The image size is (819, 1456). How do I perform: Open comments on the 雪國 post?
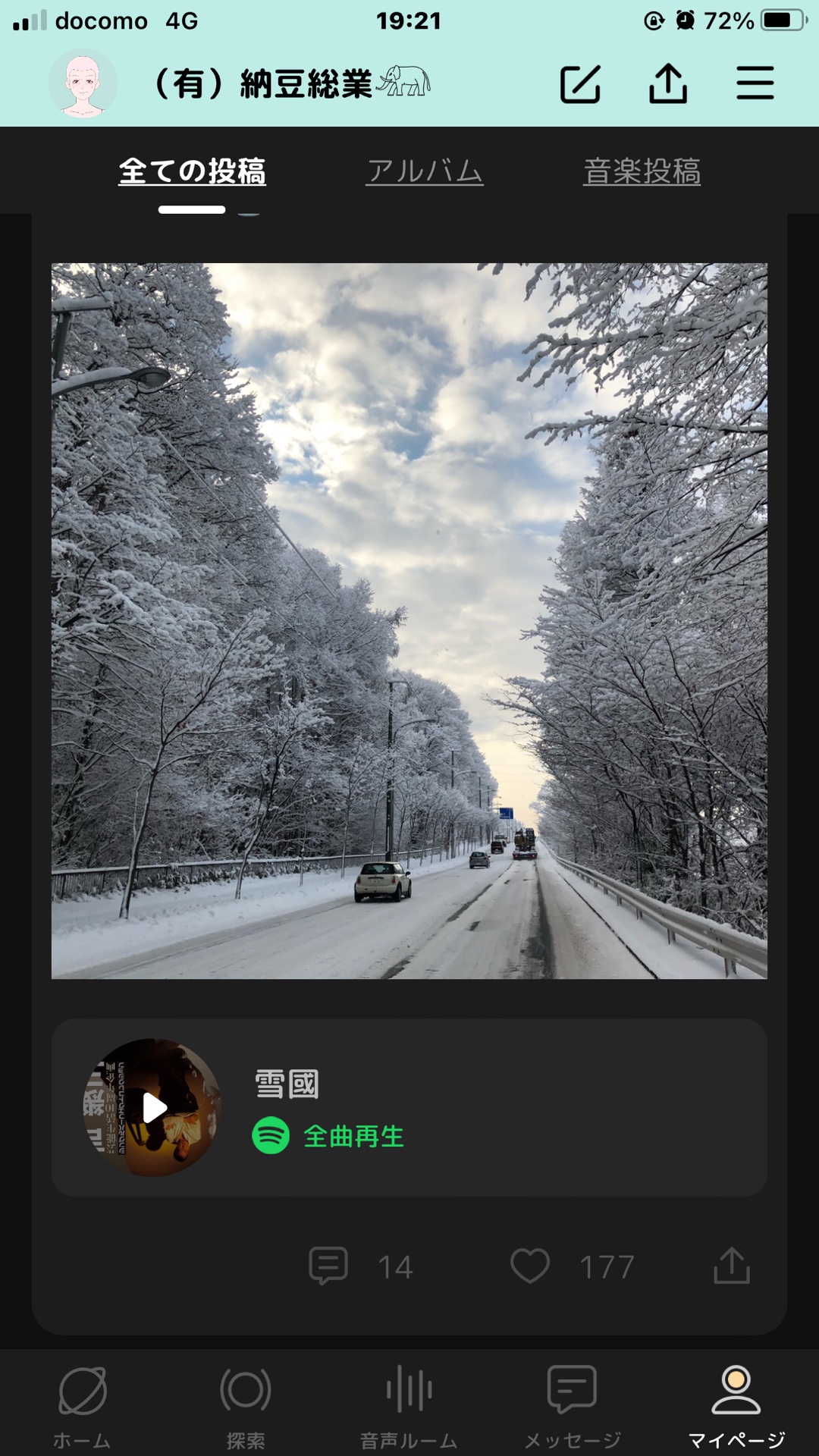coord(329,1266)
